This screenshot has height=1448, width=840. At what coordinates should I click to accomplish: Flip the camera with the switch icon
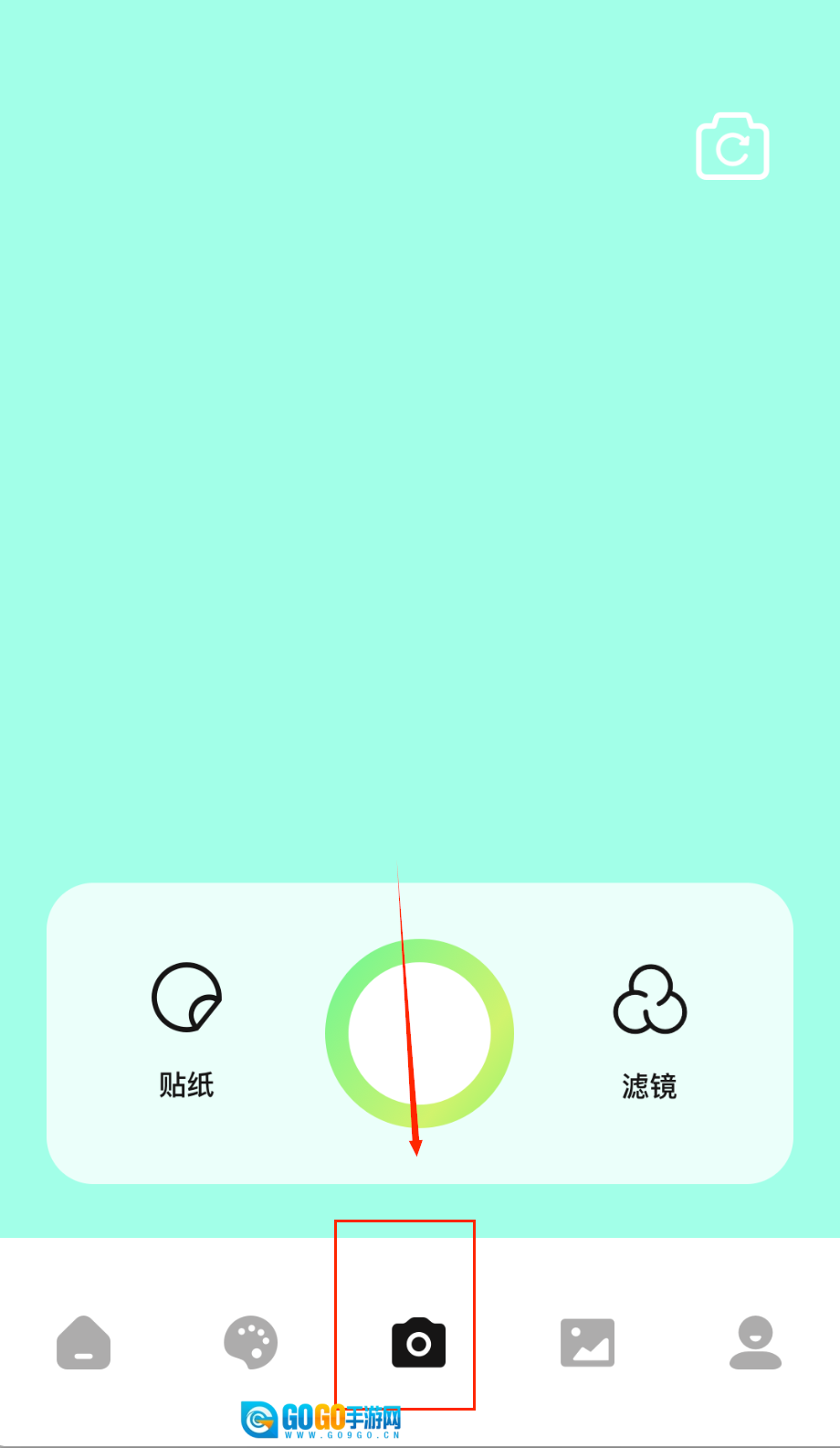(x=732, y=147)
